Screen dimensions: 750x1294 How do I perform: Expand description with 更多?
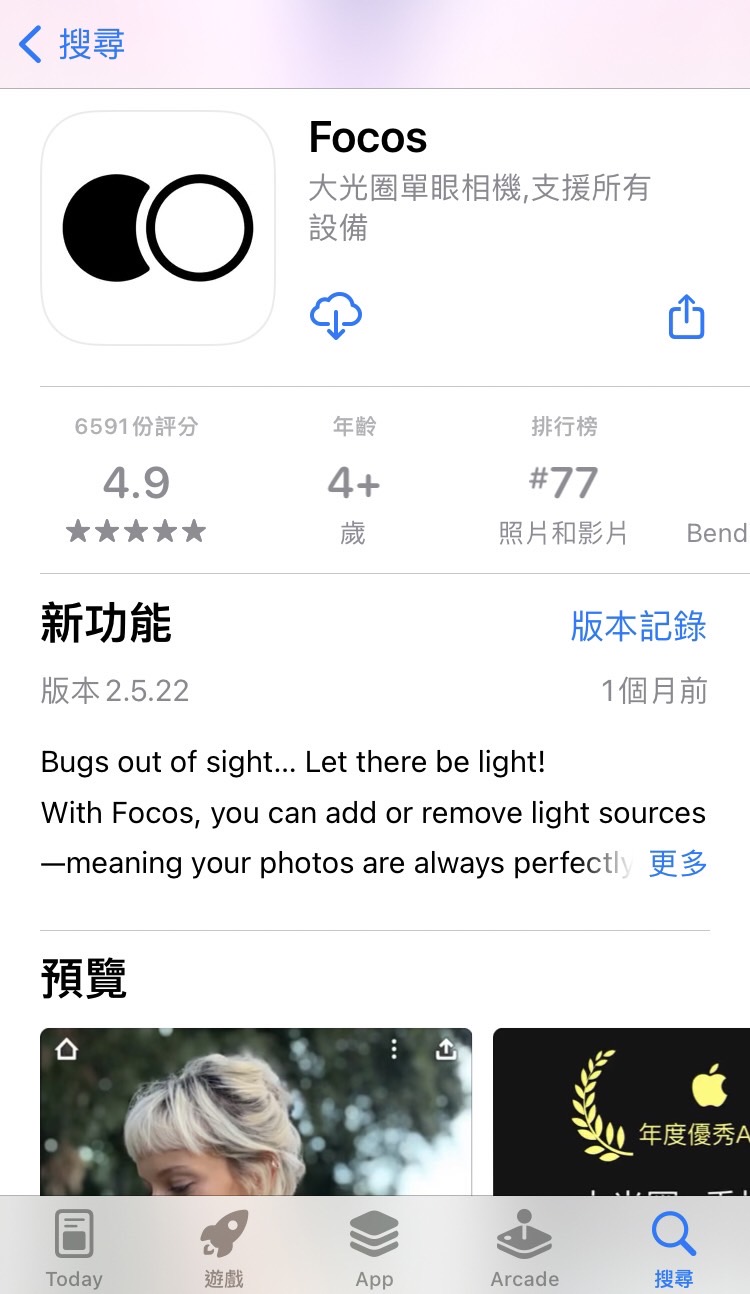tap(678, 863)
